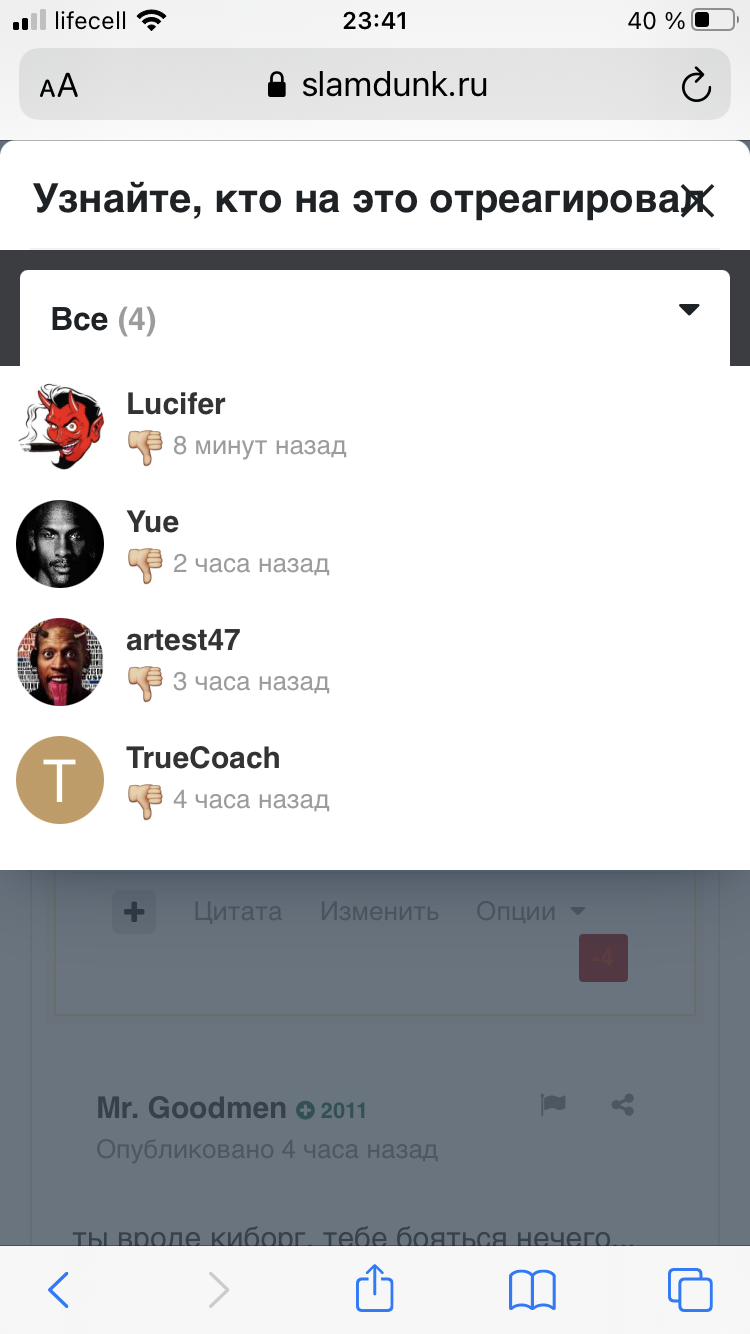Screen dimensions: 750x1334
Task: Open Yue's profile
Action: pos(153,522)
